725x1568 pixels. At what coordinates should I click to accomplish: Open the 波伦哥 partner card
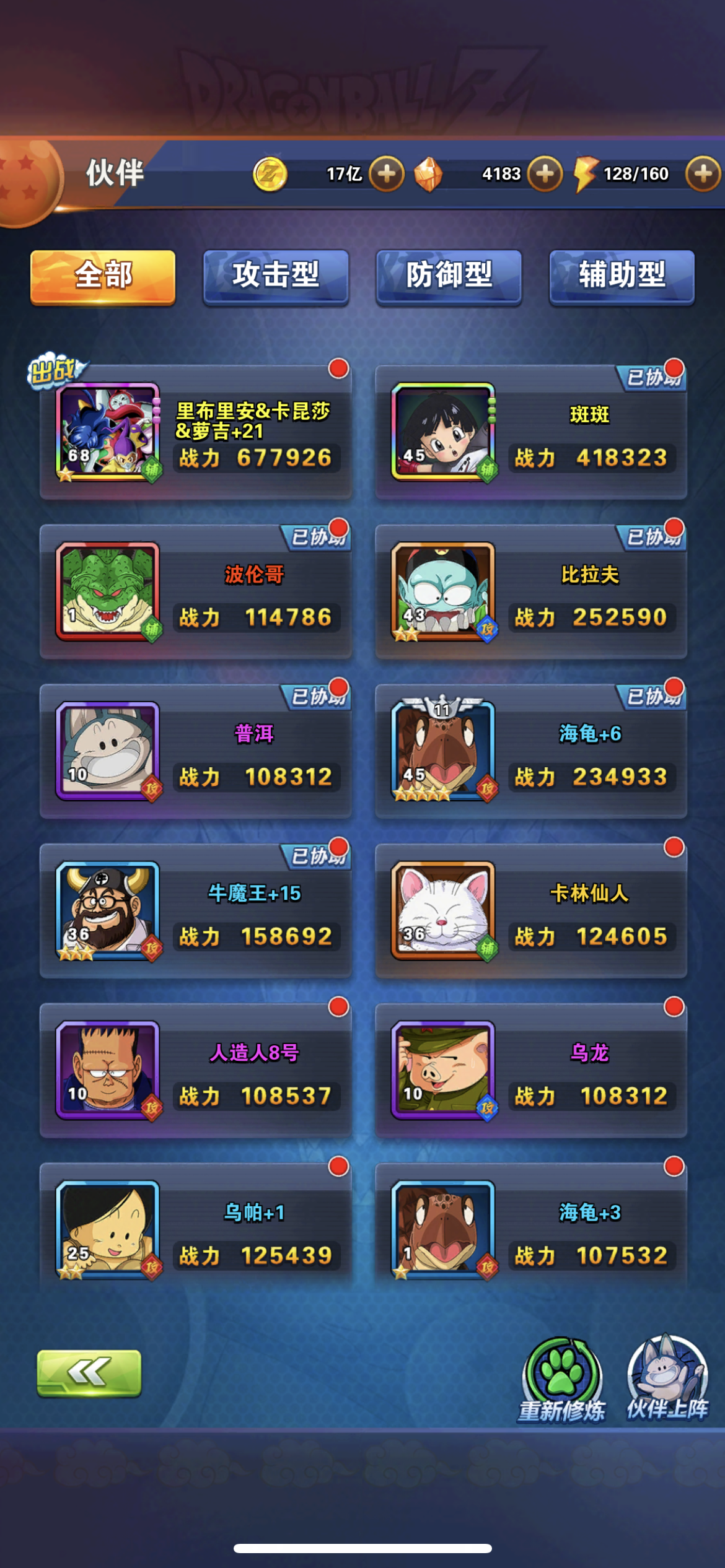click(x=196, y=593)
